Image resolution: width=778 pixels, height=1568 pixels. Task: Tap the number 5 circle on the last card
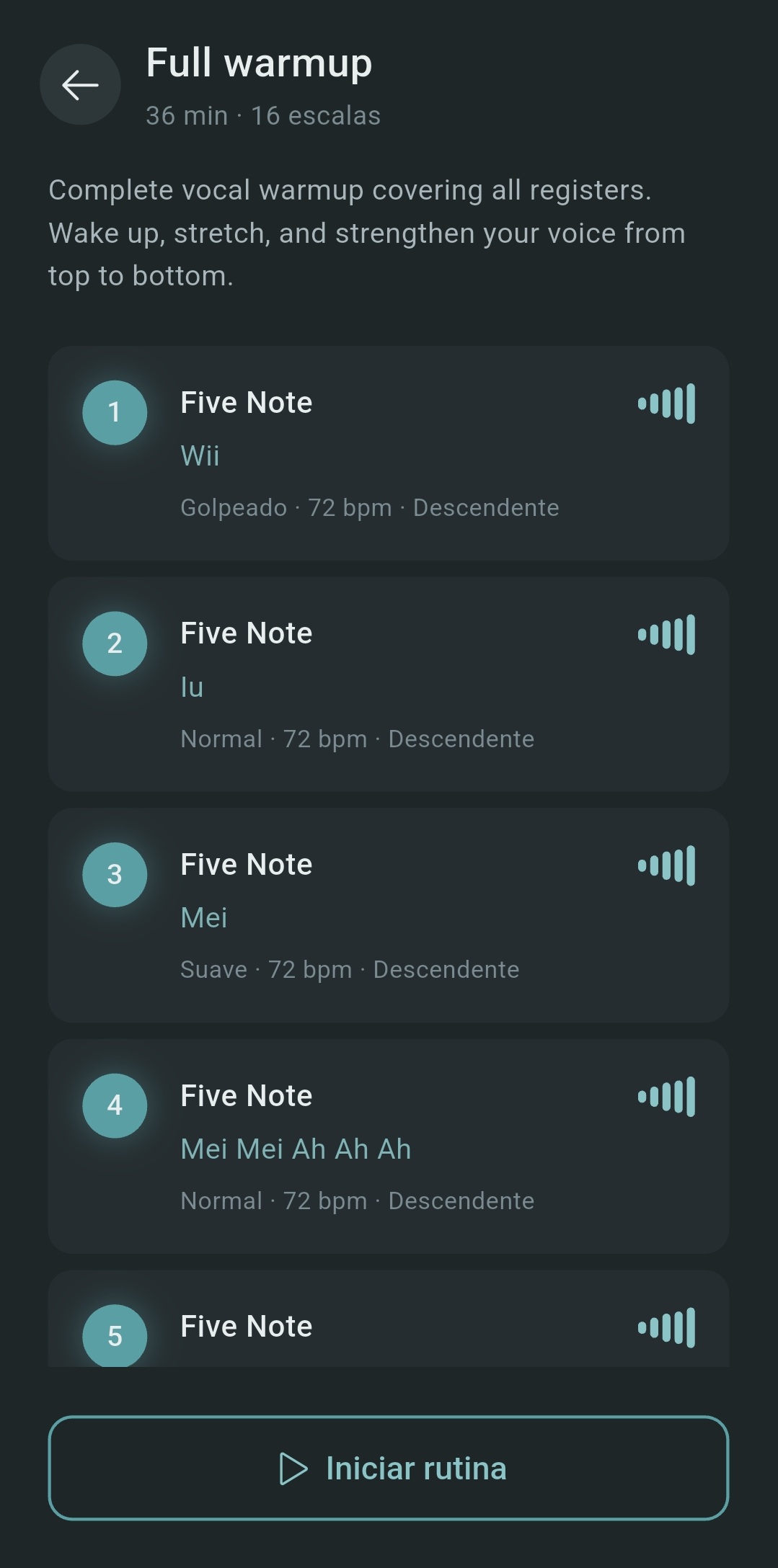click(x=115, y=1336)
